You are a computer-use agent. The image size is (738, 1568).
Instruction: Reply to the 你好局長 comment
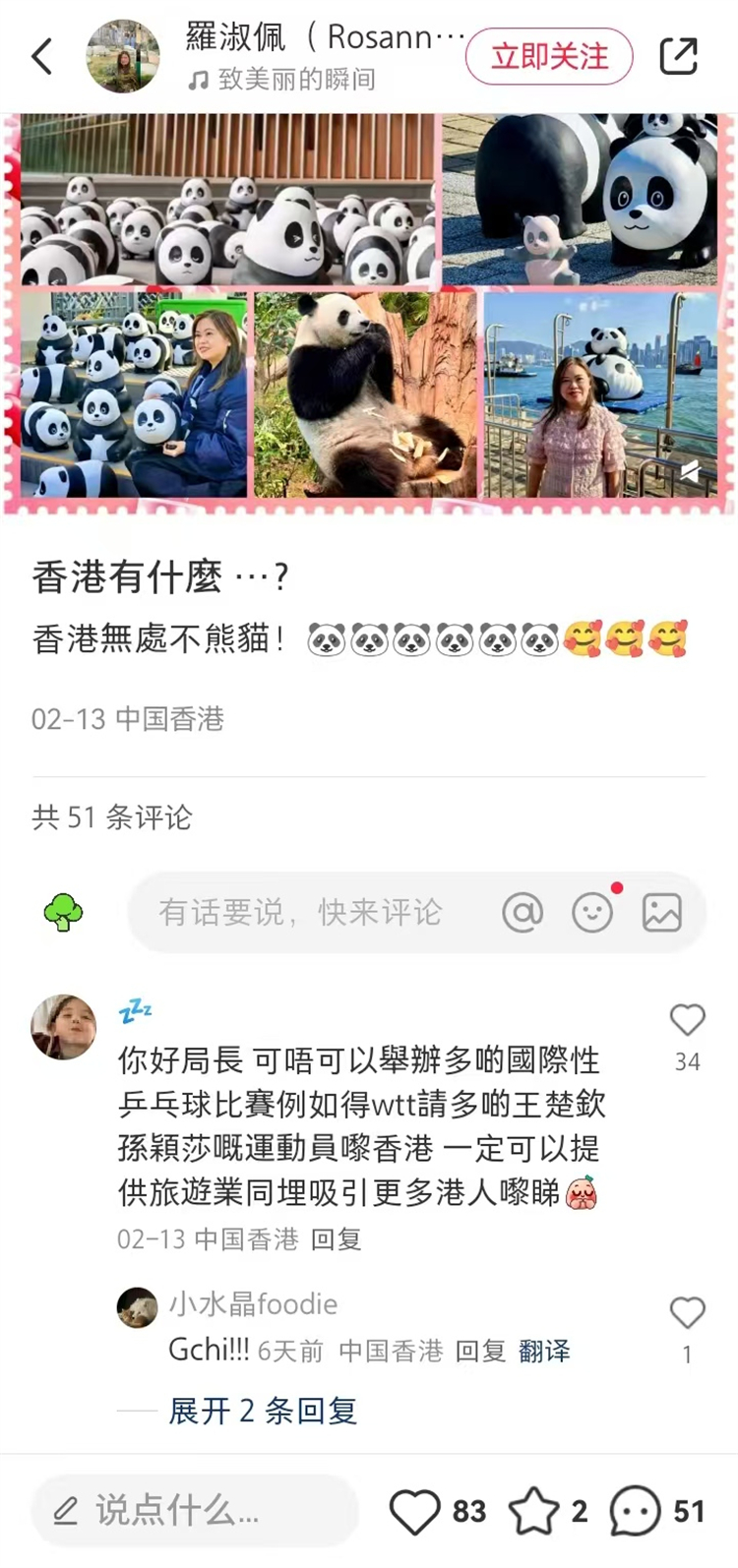337,1238
